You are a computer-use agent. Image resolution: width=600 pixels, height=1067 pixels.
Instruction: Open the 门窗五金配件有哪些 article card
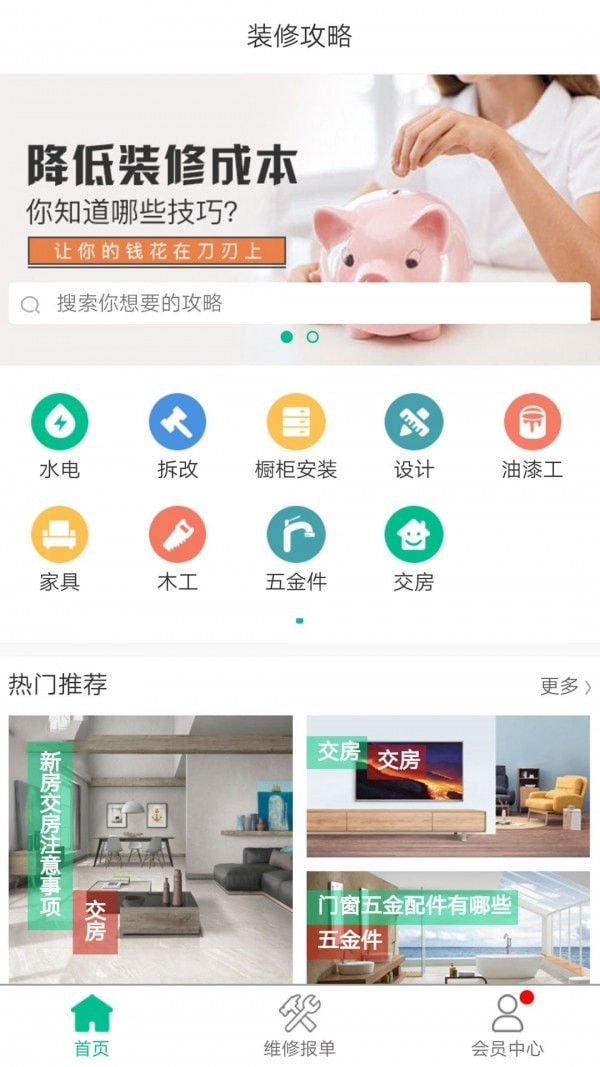(x=448, y=925)
